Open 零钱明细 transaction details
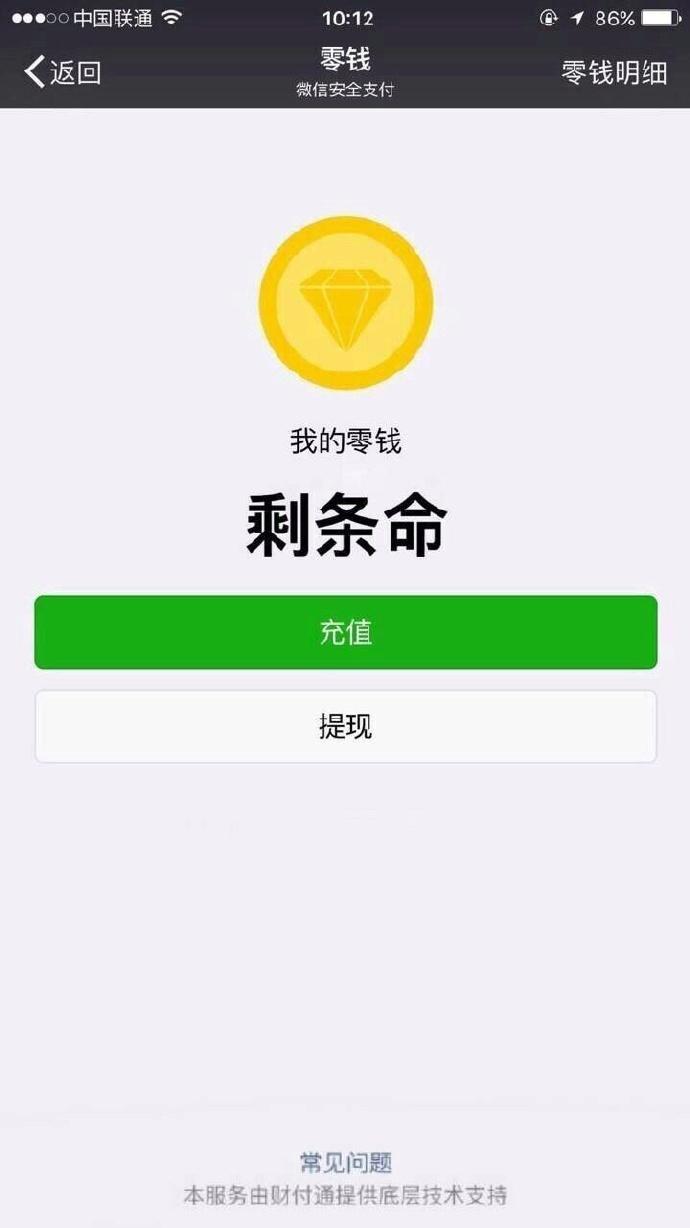690x1228 pixels. (614, 73)
